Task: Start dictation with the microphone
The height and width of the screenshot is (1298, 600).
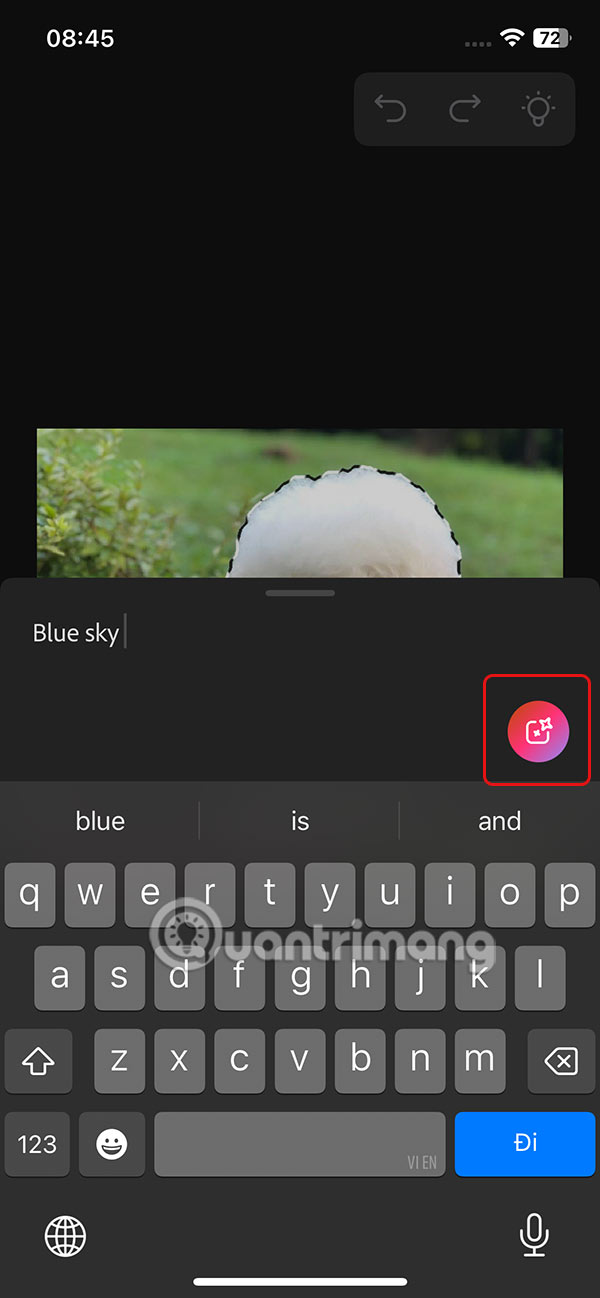Action: [x=534, y=1236]
